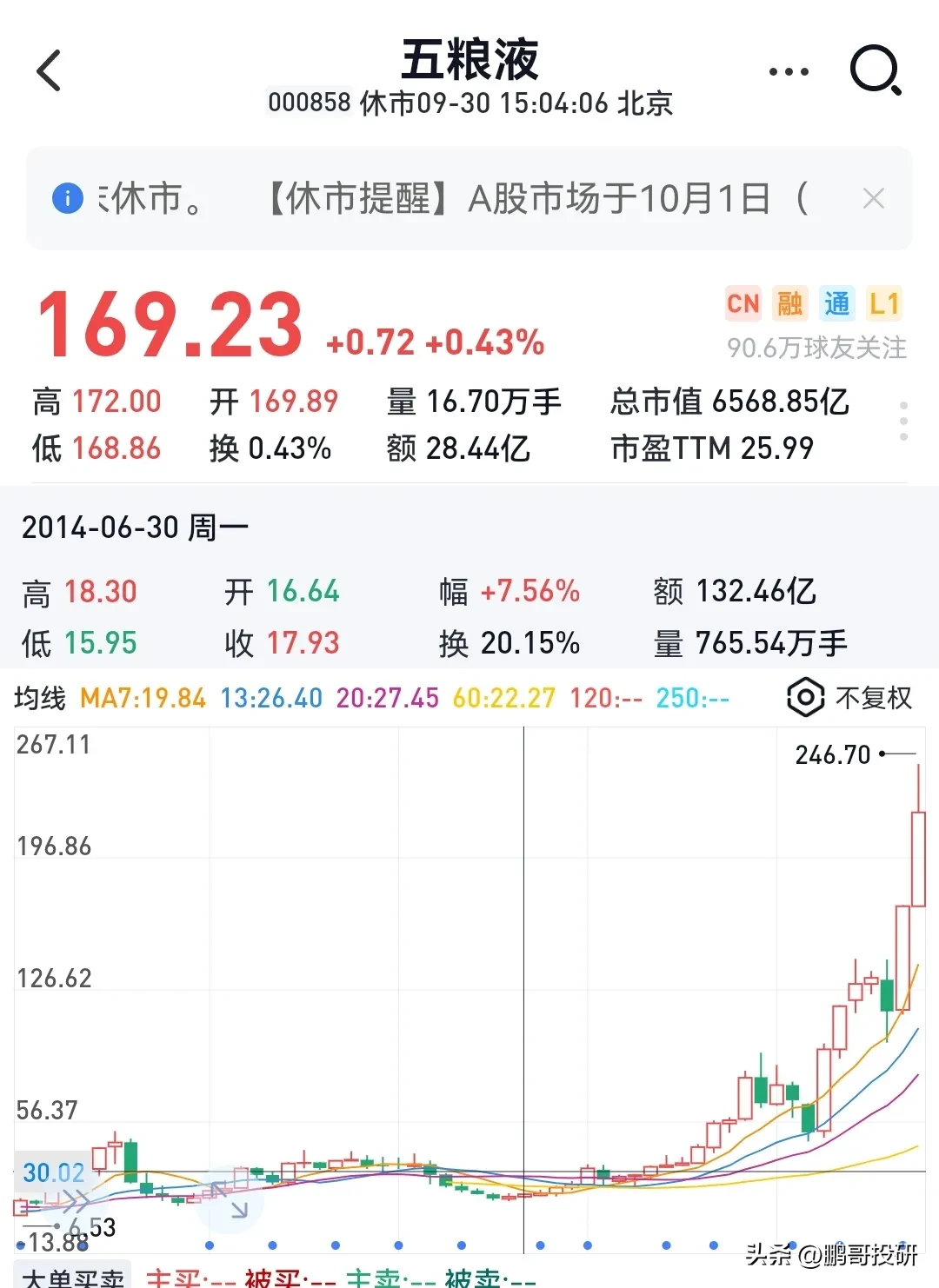Tap the 均线 moving average settings

click(x=40, y=698)
